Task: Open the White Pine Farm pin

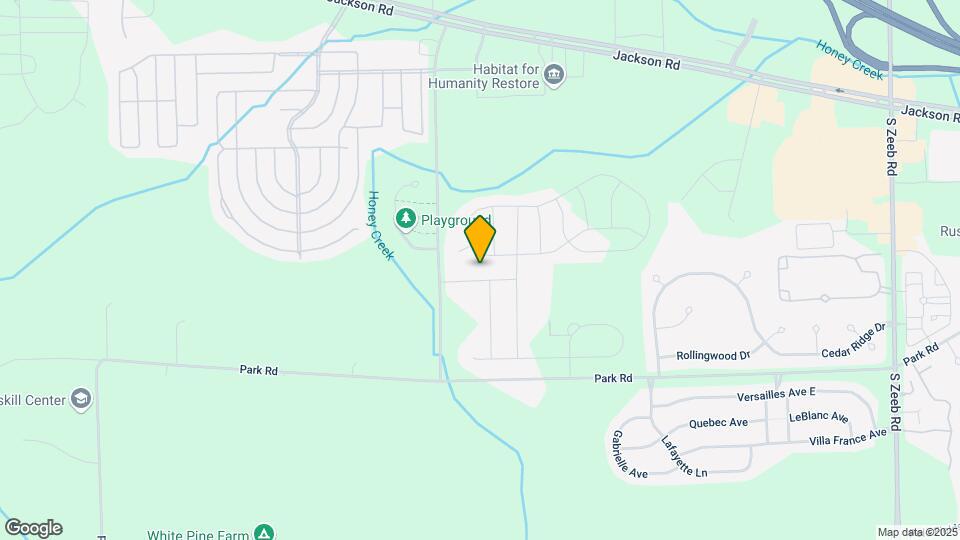Action: (x=263, y=533)
